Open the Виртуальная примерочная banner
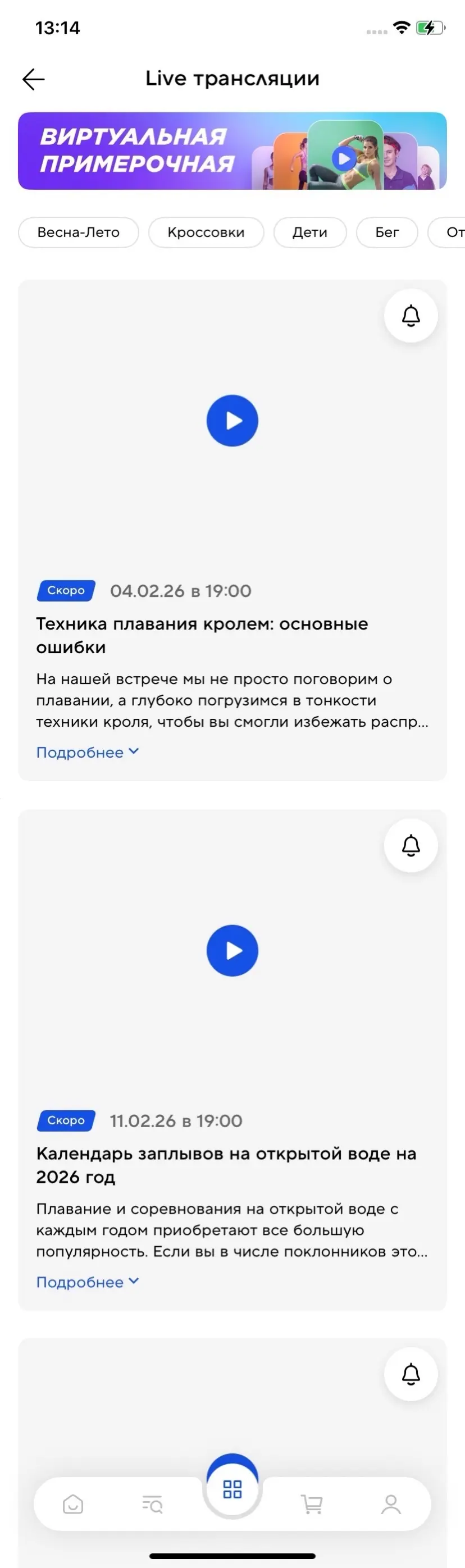 [232, 151]
